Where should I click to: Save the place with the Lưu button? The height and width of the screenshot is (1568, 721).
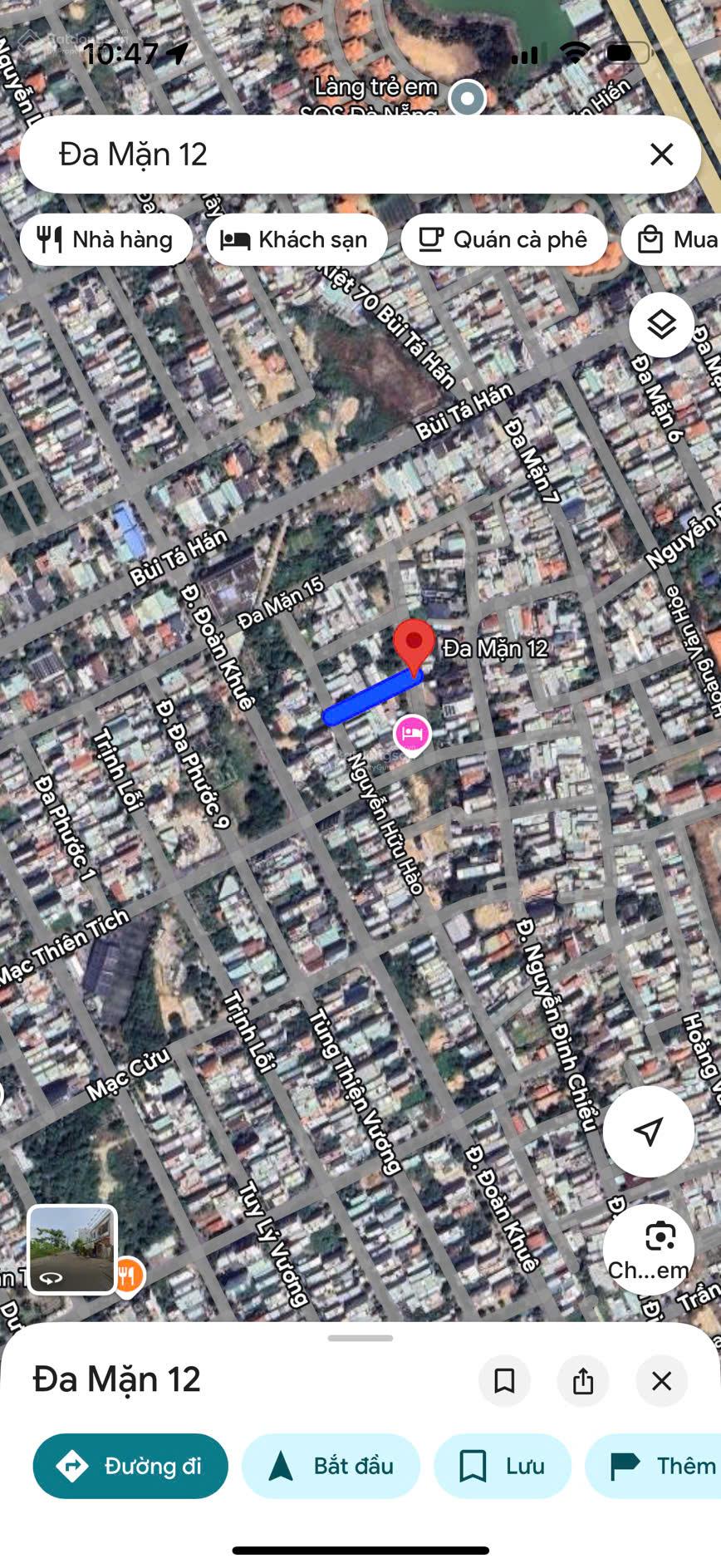pos(503,1466)
